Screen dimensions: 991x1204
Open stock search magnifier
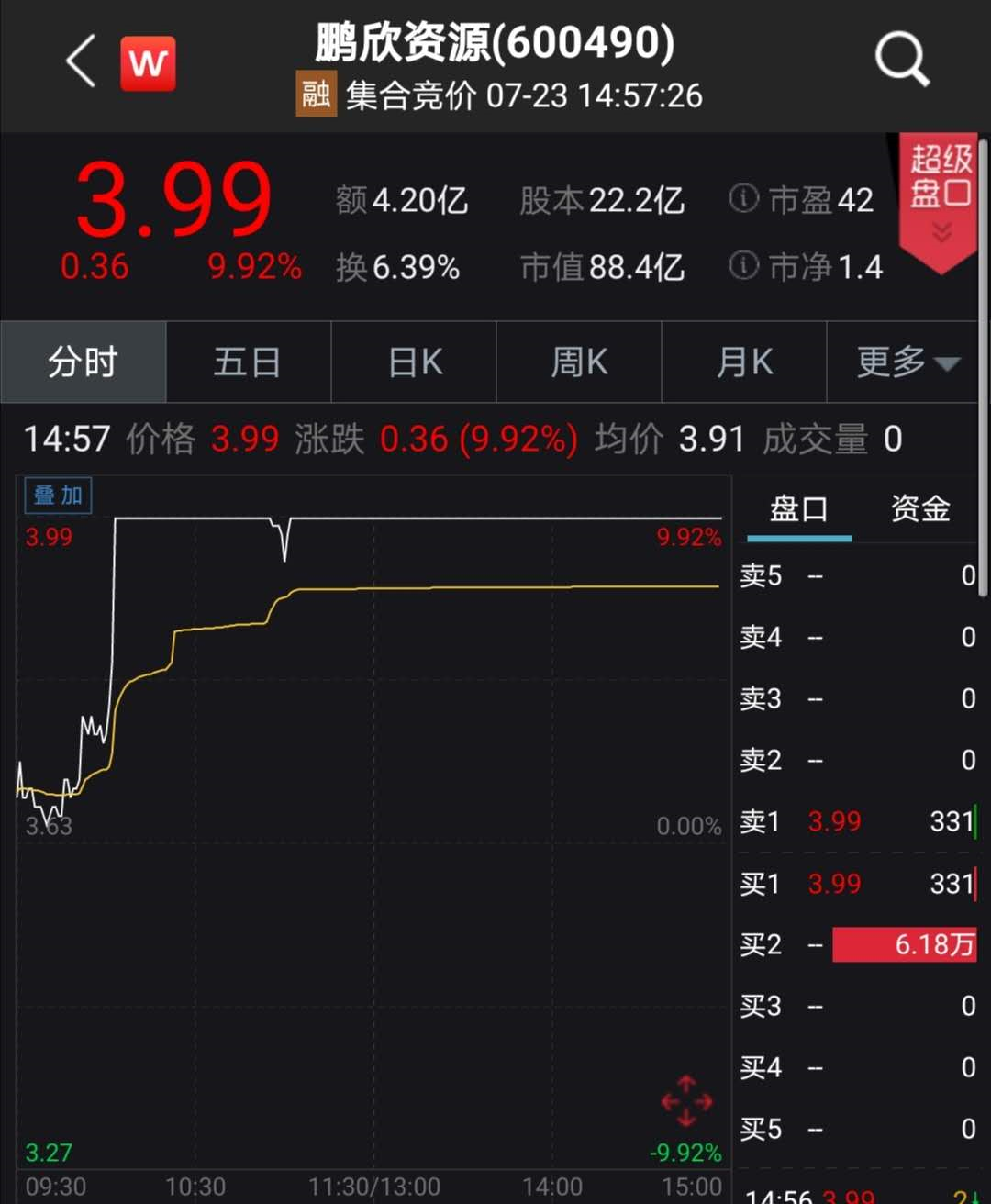901,60
